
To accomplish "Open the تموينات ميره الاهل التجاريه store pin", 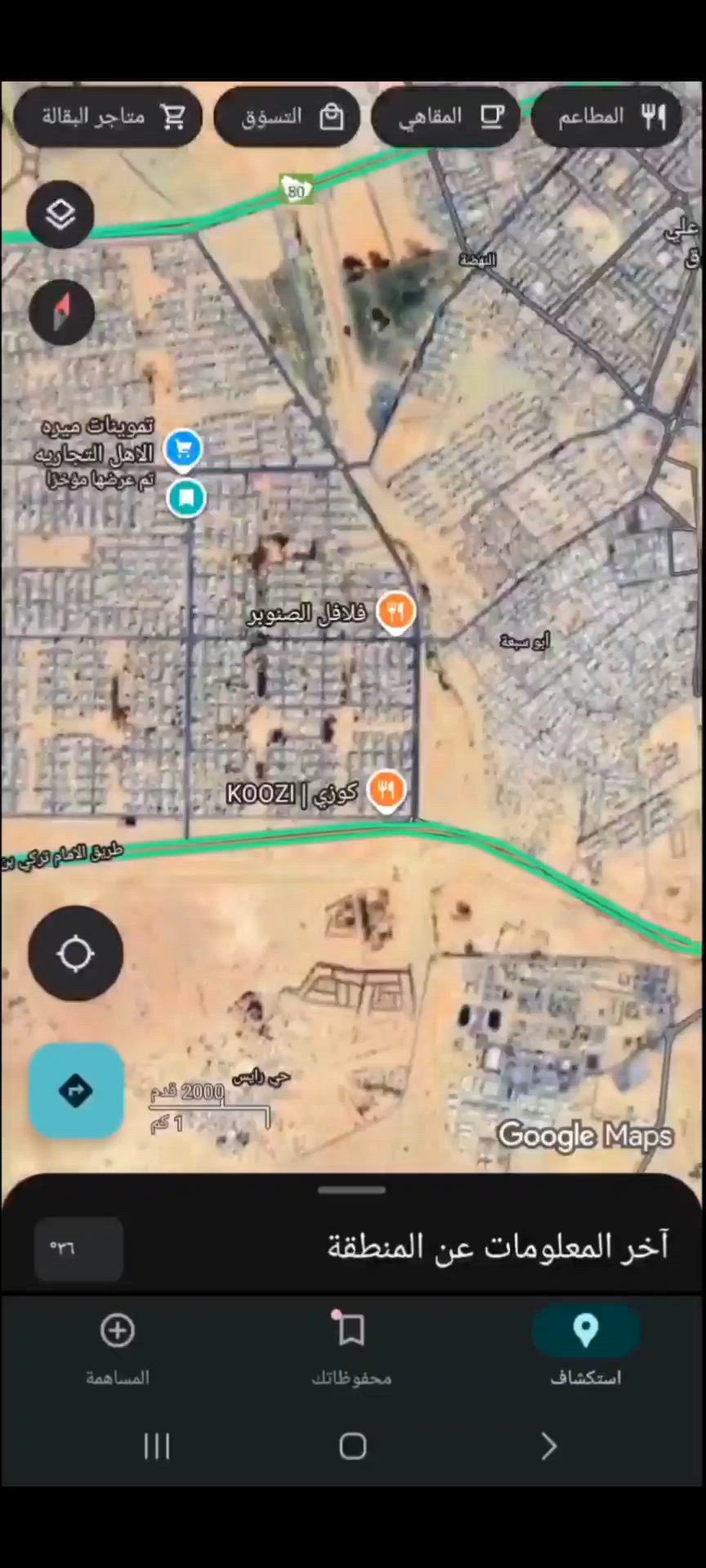I will (183, 448).
